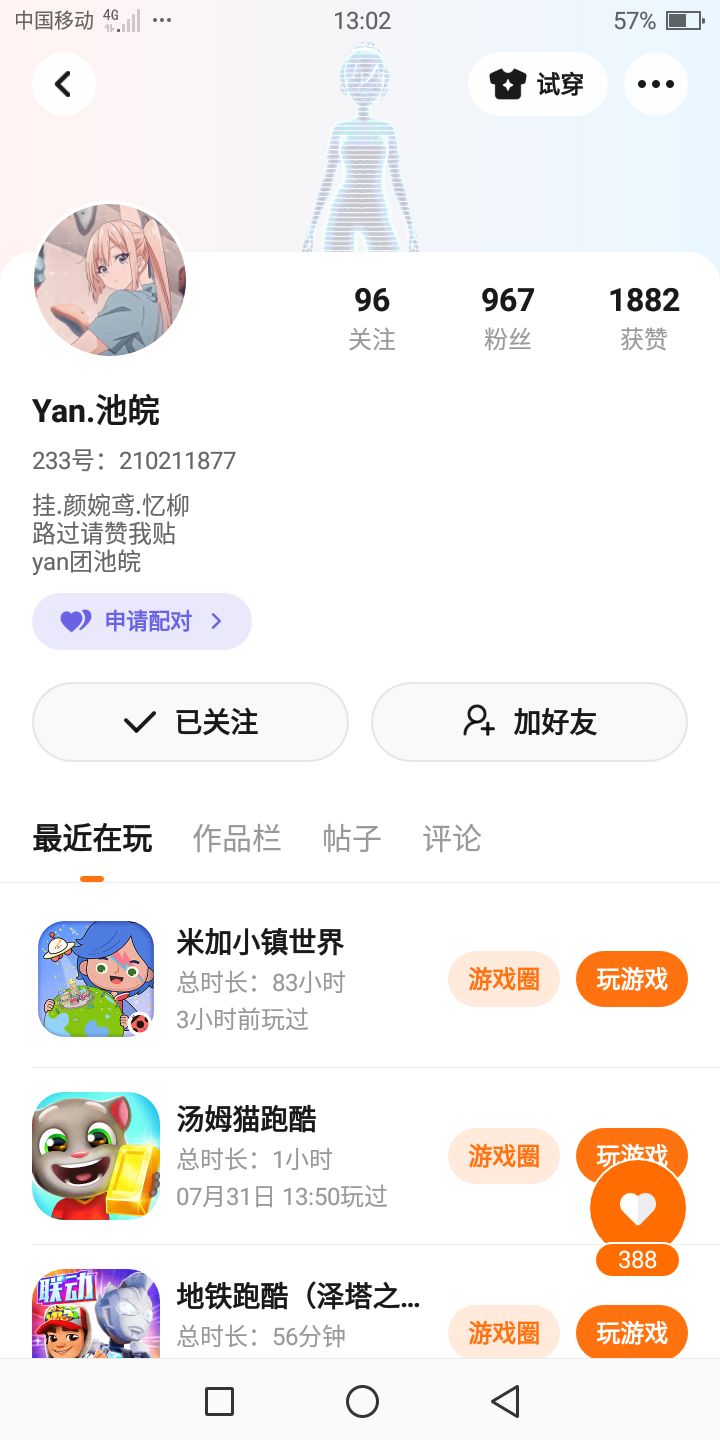The width and height of the screenshot is (720, 1440).
Task: Tap the 试穿 outfit try-on button
Action: [538, 84]
